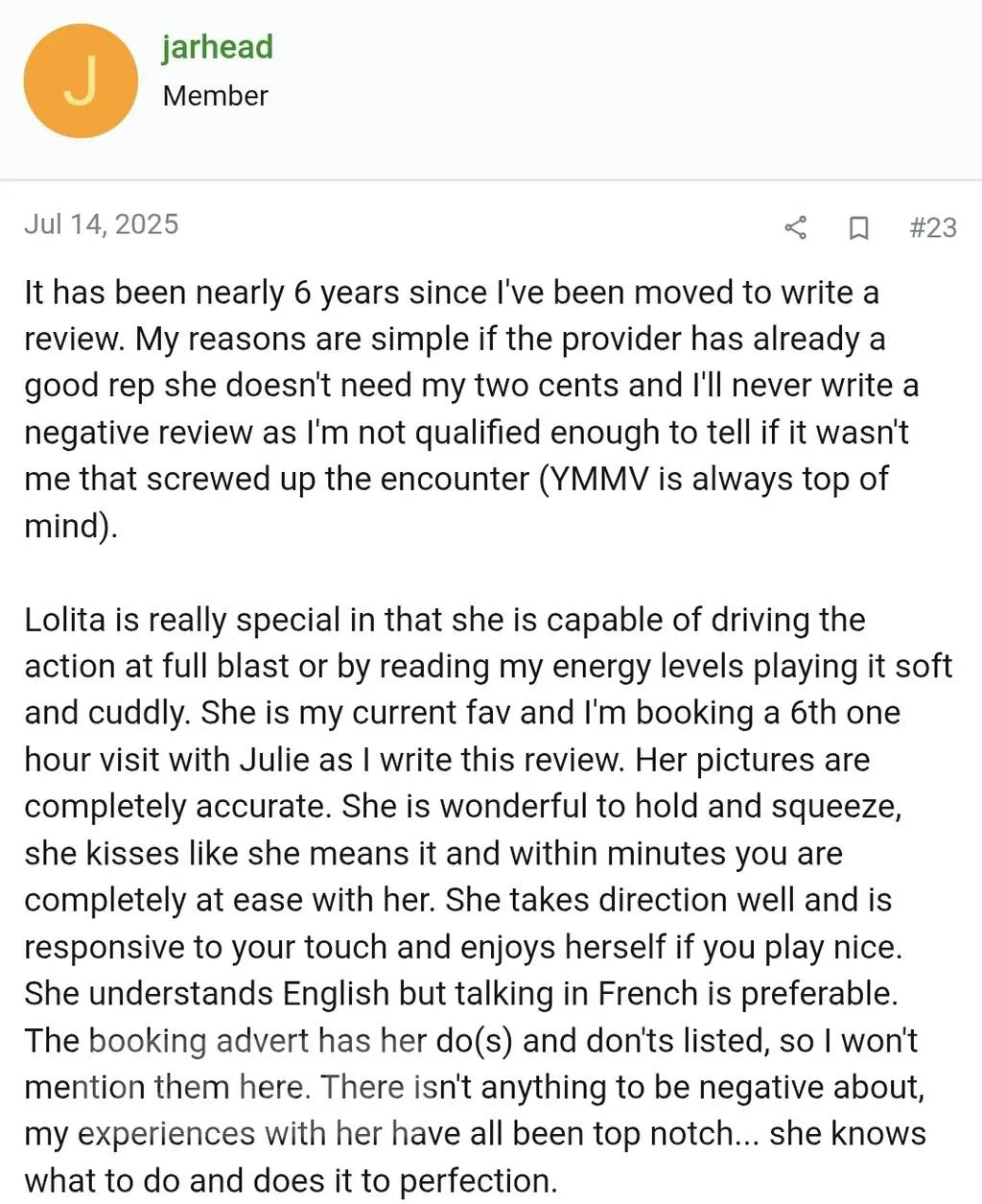
Task: Open the Jul 14, 2025 timestamp link
Action: pyautogui.click(x=101, y=224)
